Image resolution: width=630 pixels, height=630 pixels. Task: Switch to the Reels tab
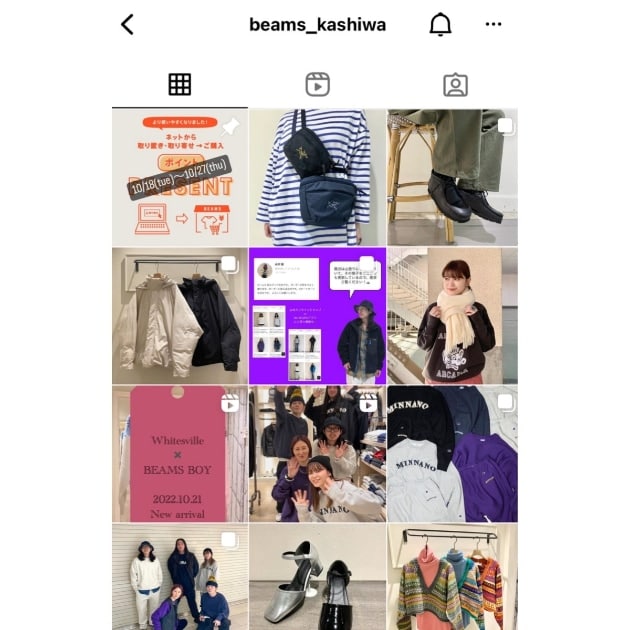(317, 85)
